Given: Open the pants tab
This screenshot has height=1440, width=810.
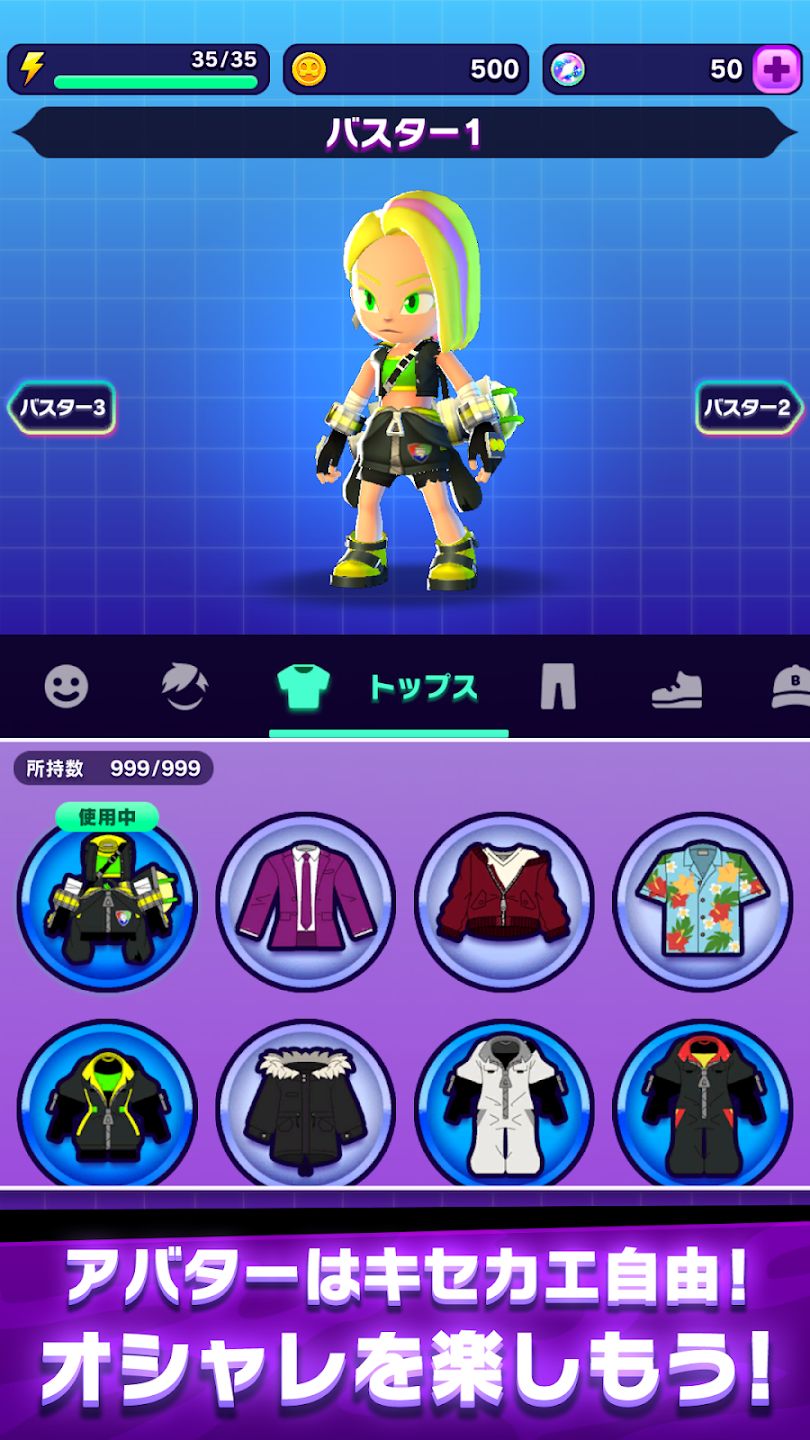Looking at the screenshot, I should [x=559, y=686].
